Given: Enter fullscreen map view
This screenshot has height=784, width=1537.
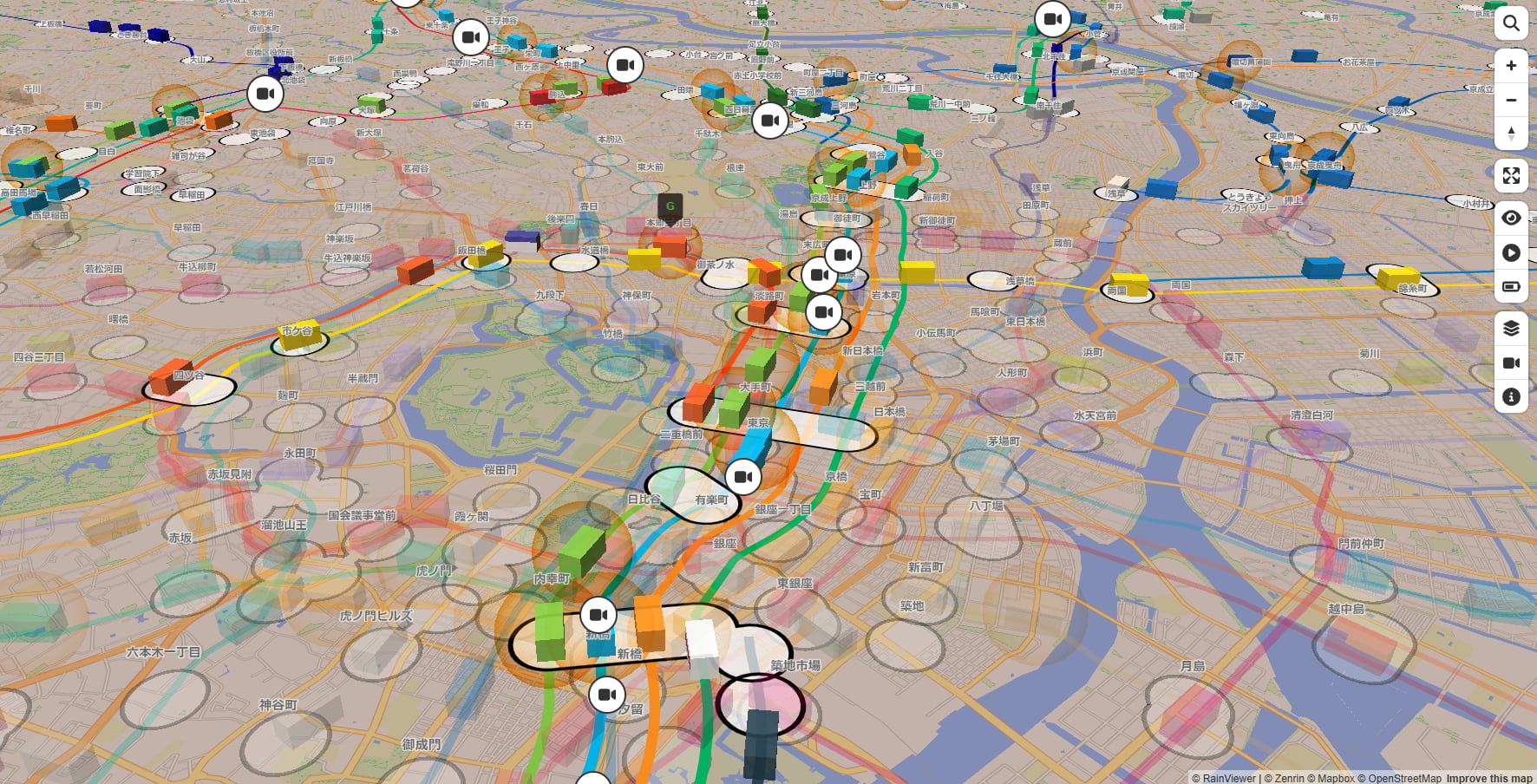Looking at the screenshot, I should point(1511,176).
